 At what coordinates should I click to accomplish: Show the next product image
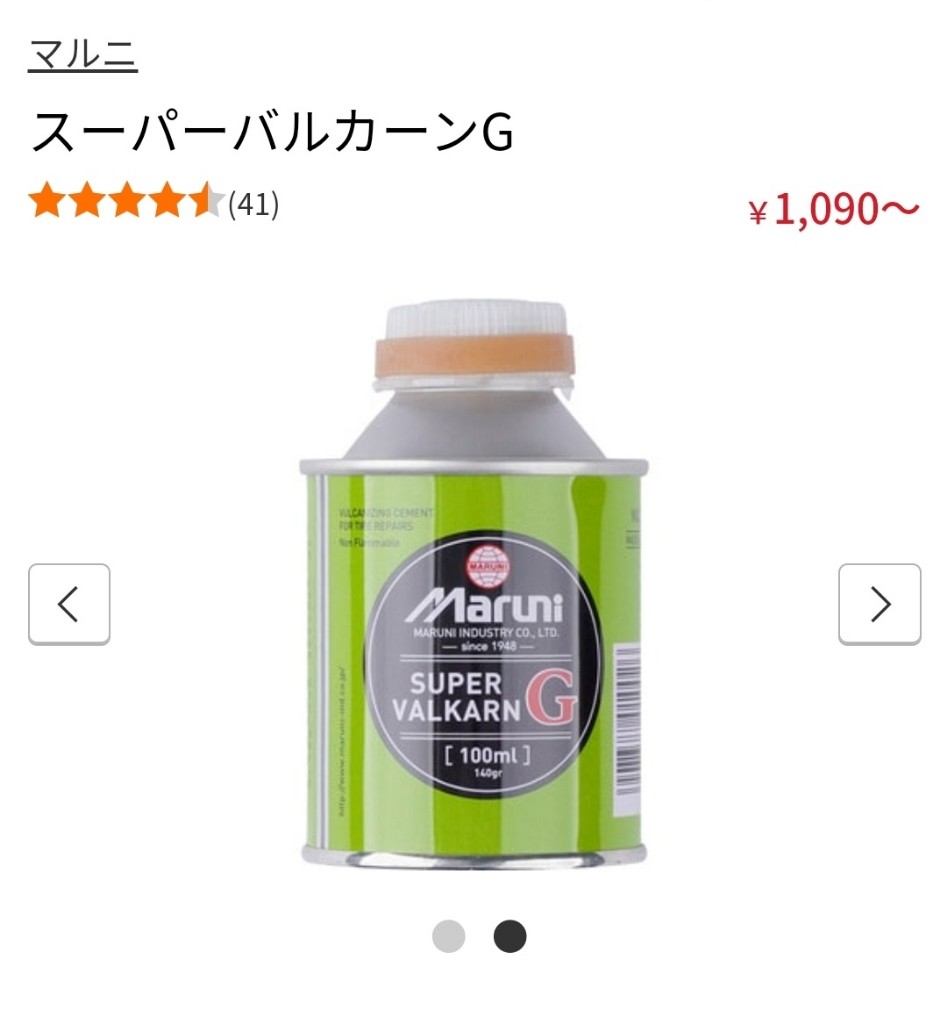click(879, 604)
